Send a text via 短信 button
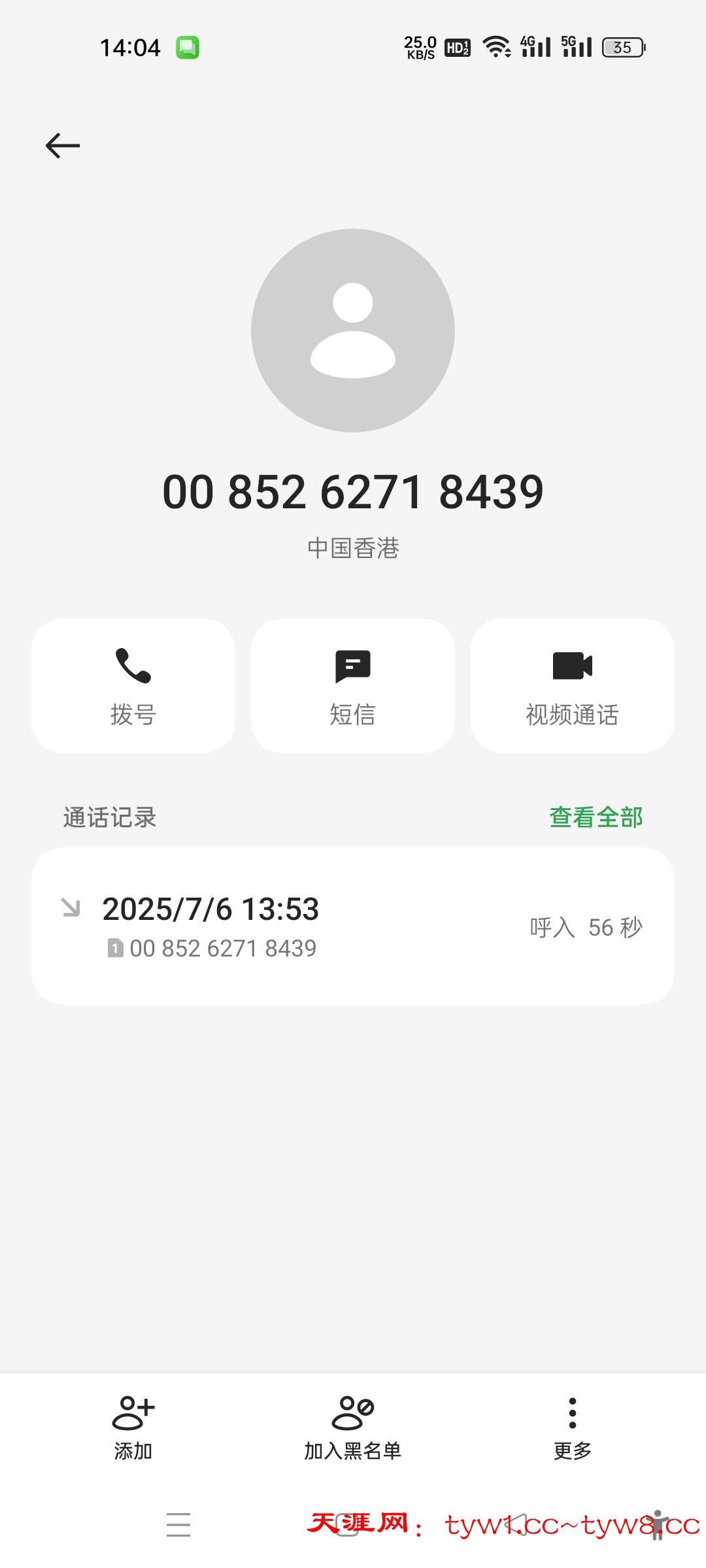The height and width of the screenshot is (1568, 706). coord(353,685)
